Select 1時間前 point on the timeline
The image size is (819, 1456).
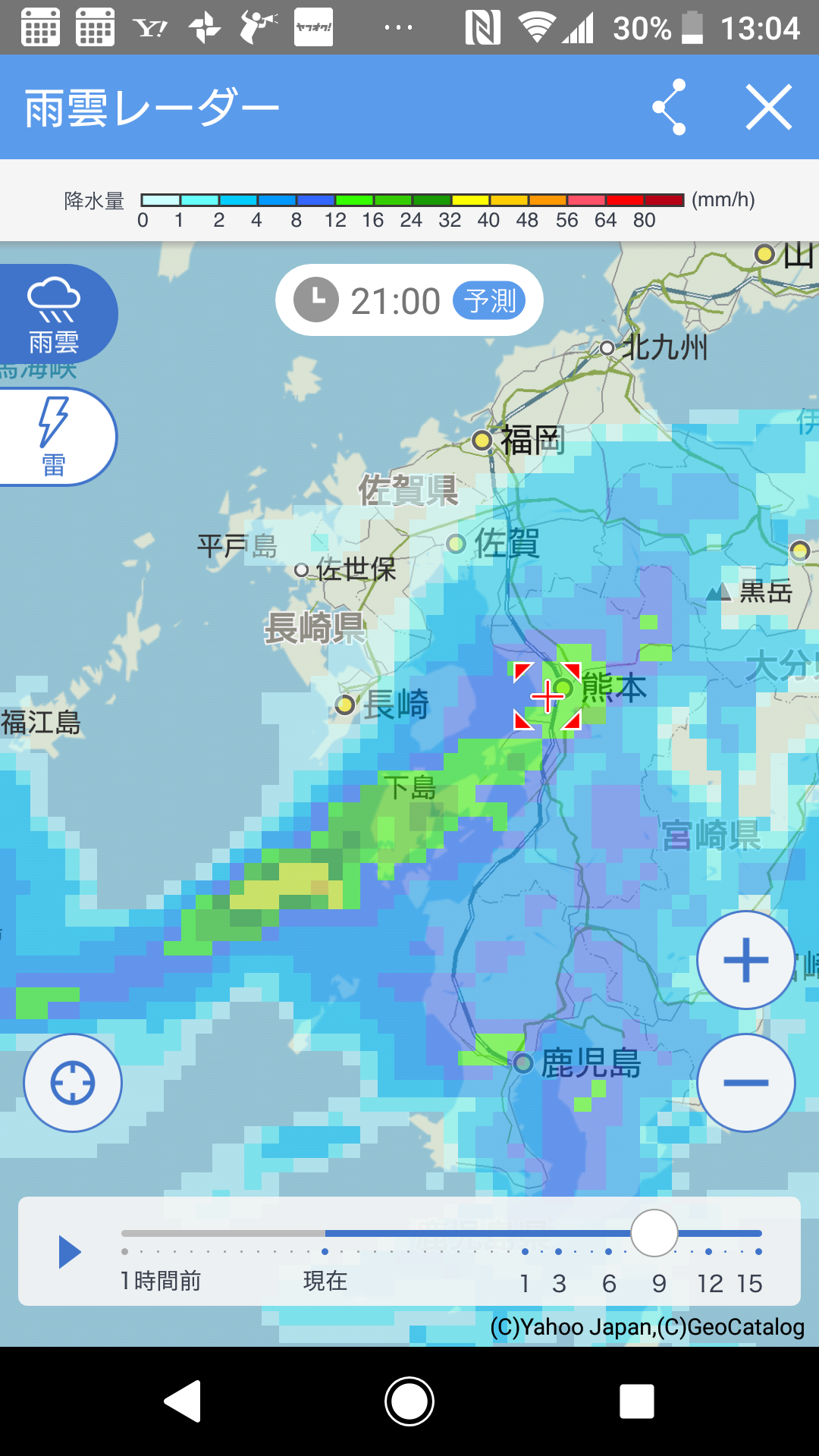point(125,1251)
